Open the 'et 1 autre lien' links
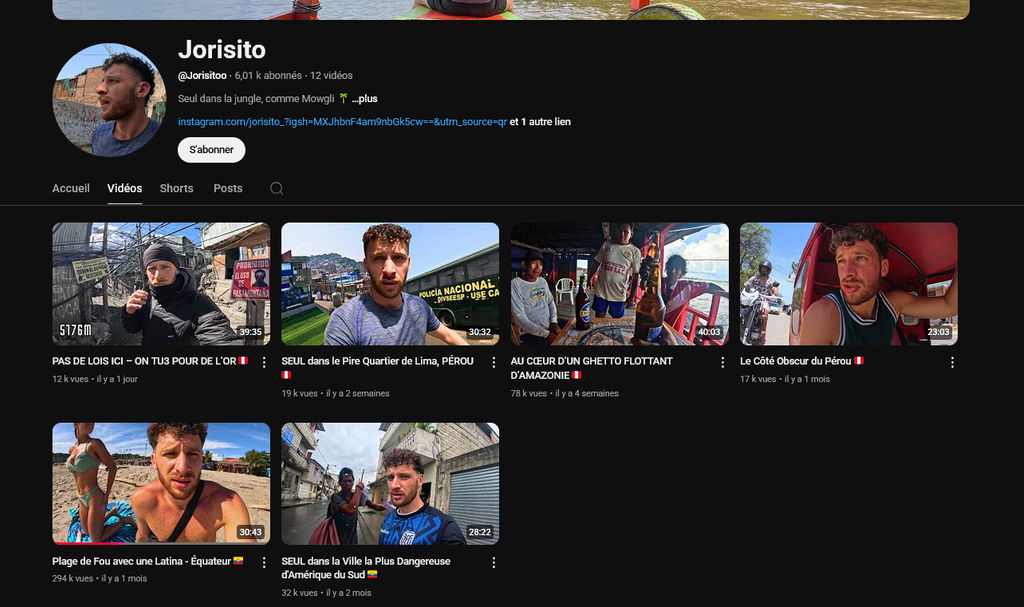Image resolution: width=1024 pixels, height=607 pixels. [x=540, y=122]
